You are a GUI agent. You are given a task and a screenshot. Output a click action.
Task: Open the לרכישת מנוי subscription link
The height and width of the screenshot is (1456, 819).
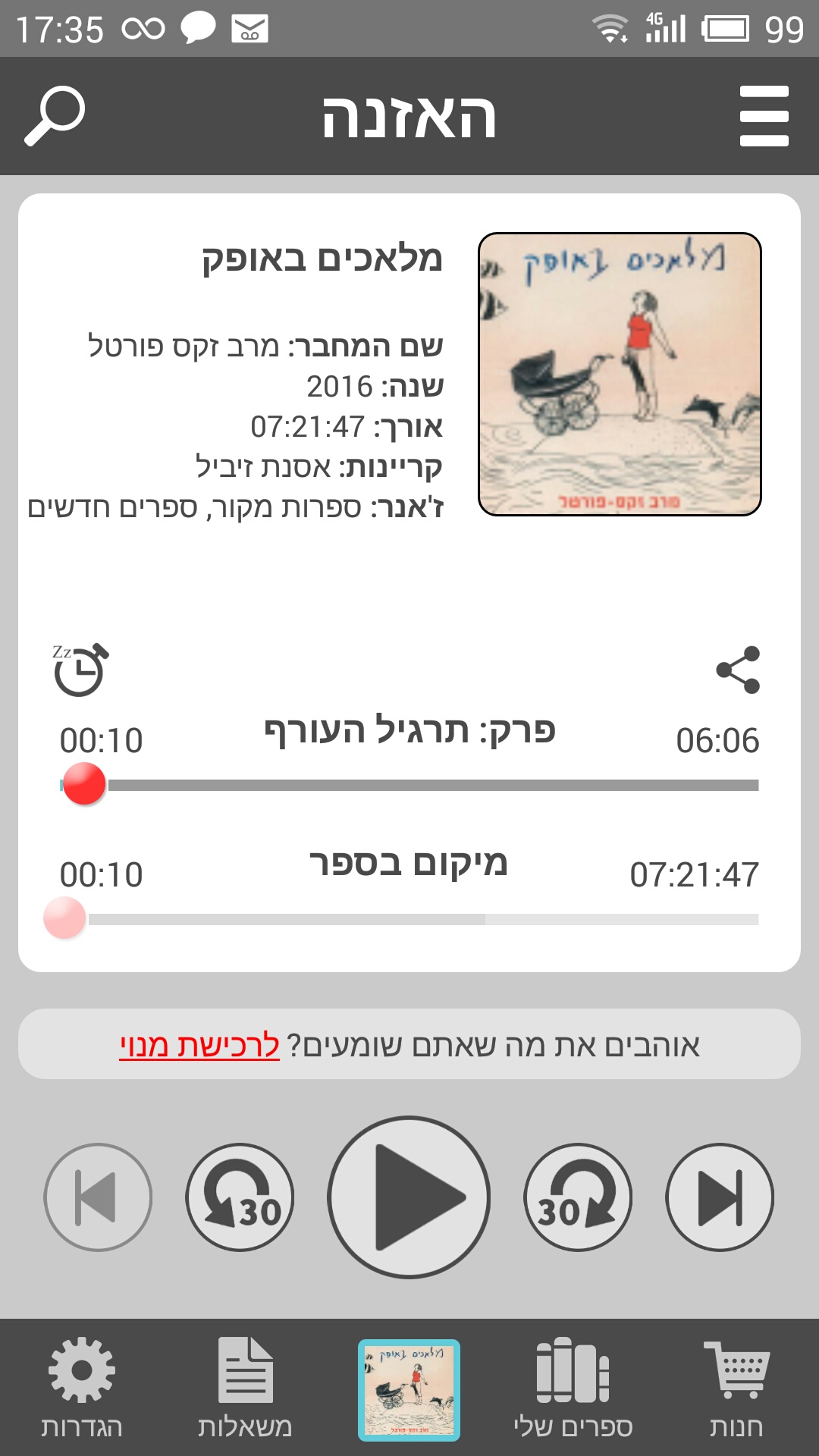point(199,1045)
